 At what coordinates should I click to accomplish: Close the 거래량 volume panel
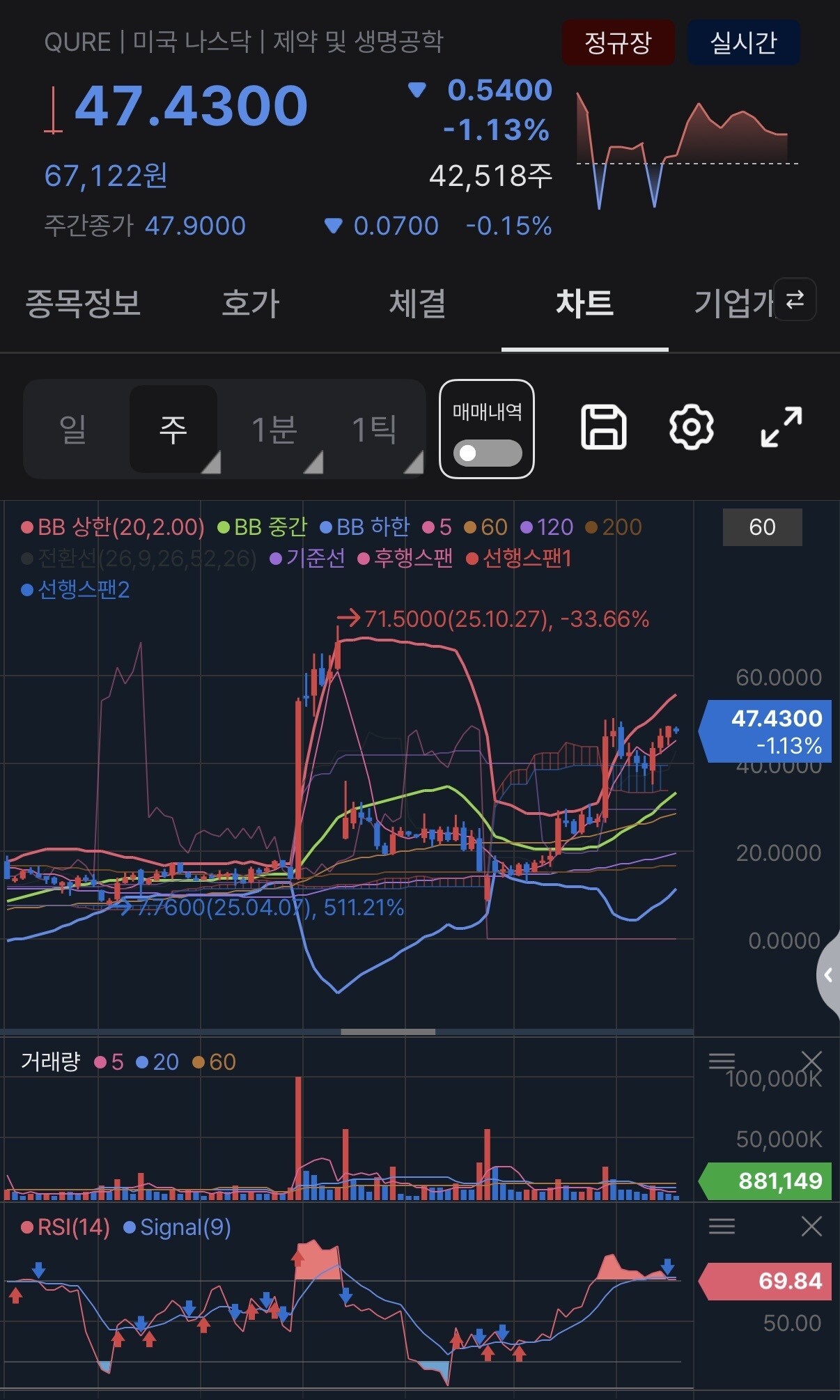811,1062
